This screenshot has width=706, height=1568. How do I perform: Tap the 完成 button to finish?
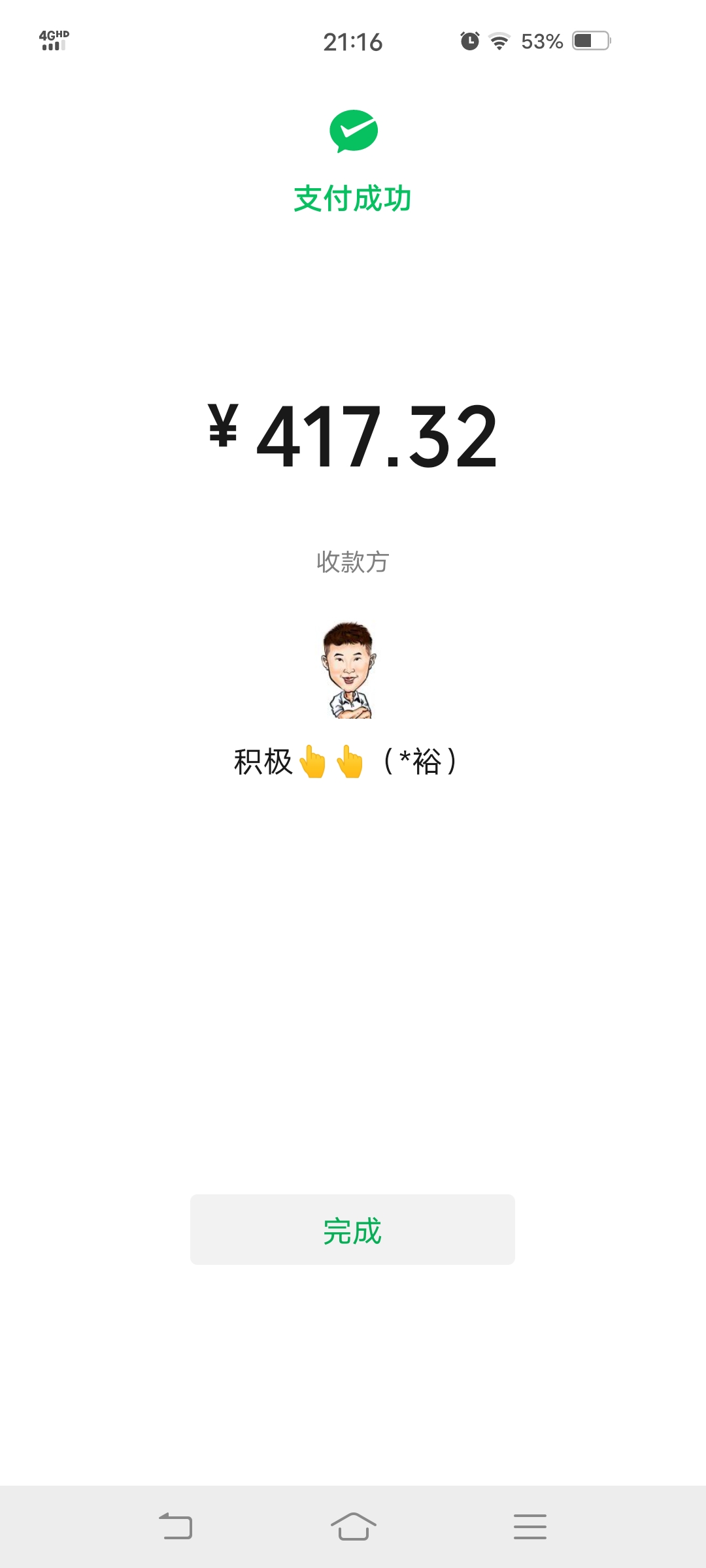point(352,1230)
